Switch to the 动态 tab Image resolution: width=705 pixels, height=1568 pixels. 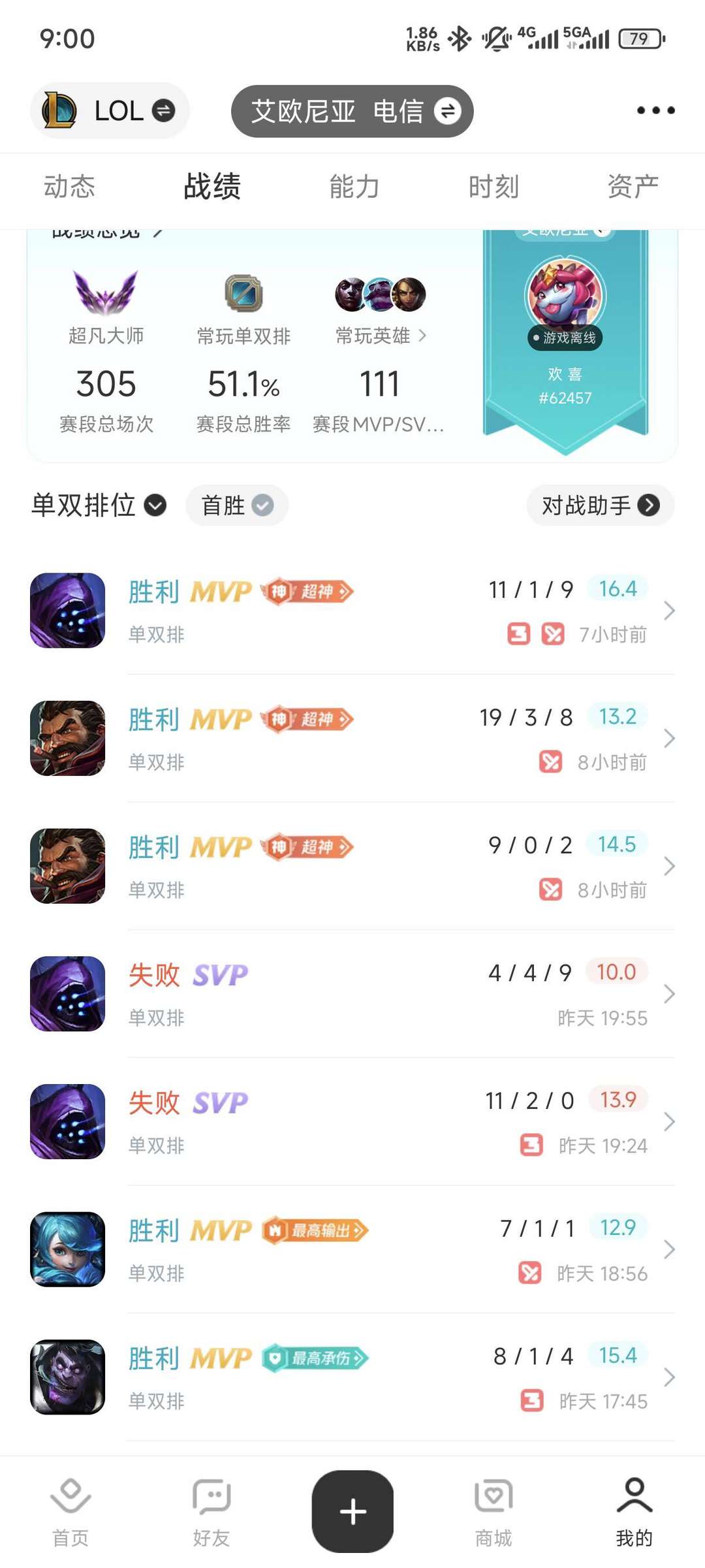(x=69, y=187)
